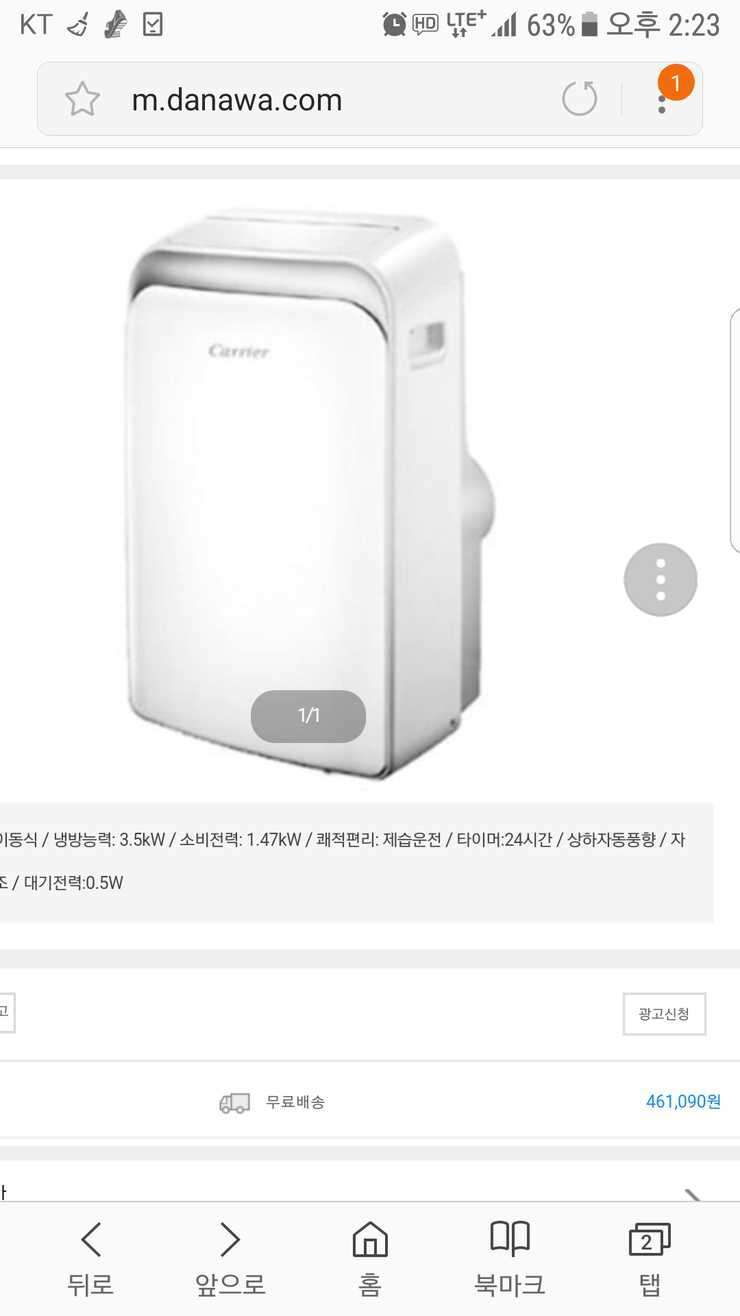Reload the page
This screenshot has width=740, height=1316.
(579, 98)
